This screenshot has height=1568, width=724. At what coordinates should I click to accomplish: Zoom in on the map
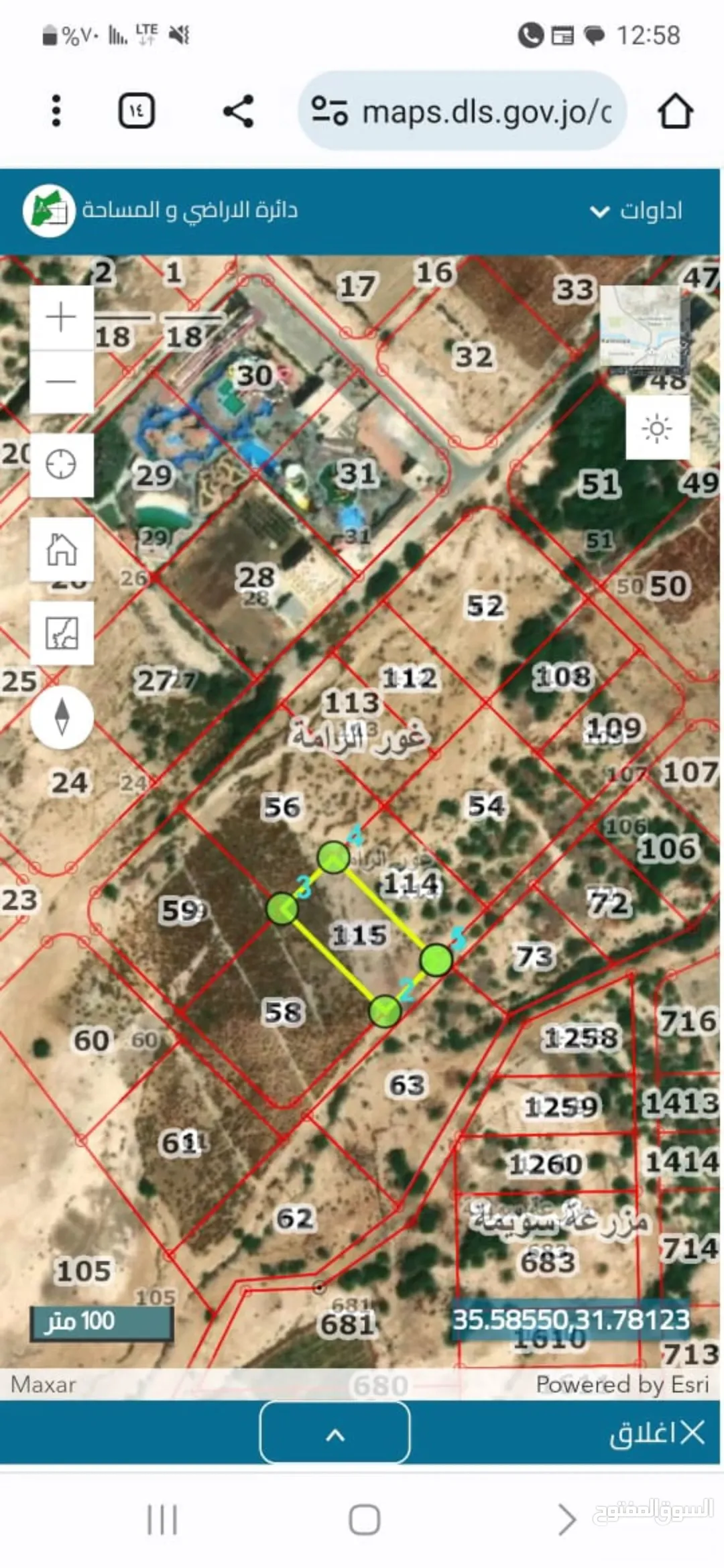coord(62,317)
